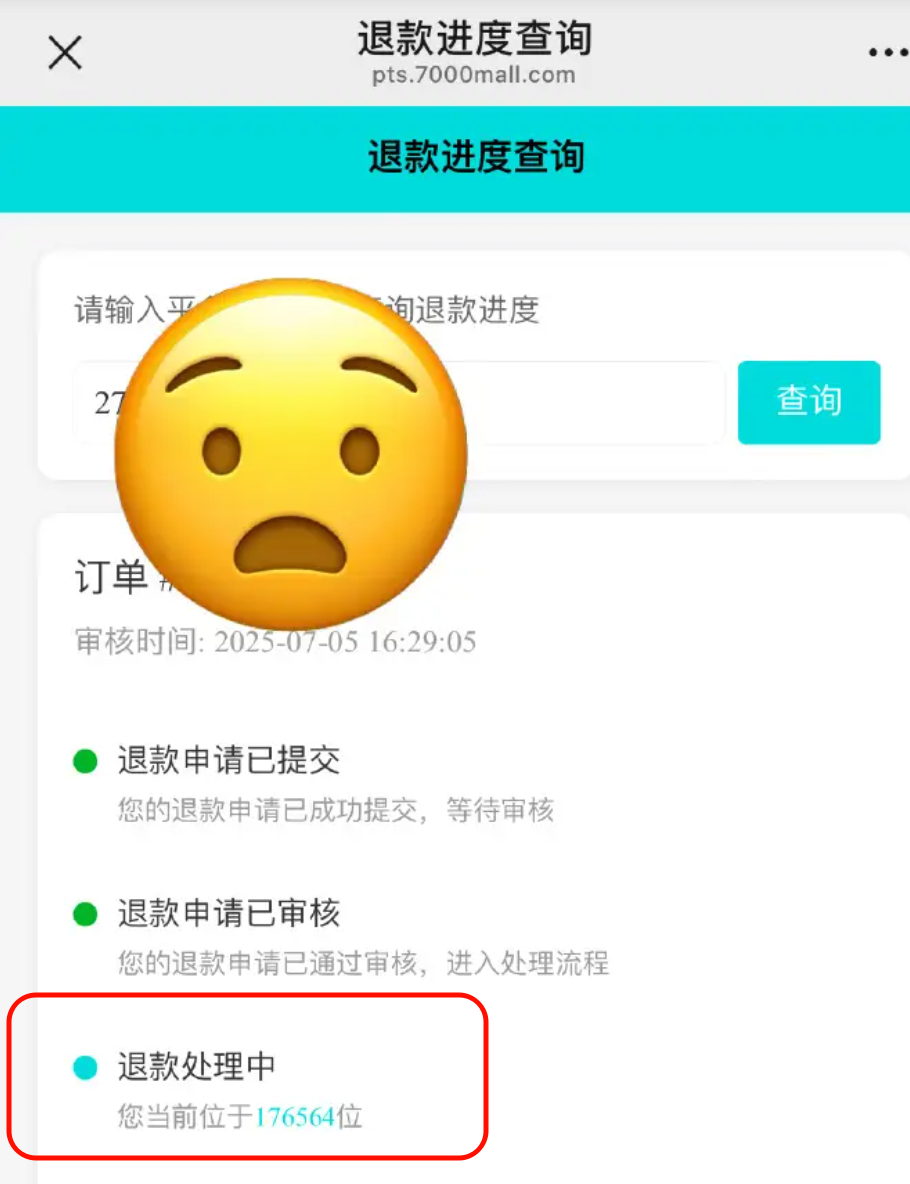Tap the 查询 query button
The height and width of the screenshot is (1184, 910).
(808, 402)
